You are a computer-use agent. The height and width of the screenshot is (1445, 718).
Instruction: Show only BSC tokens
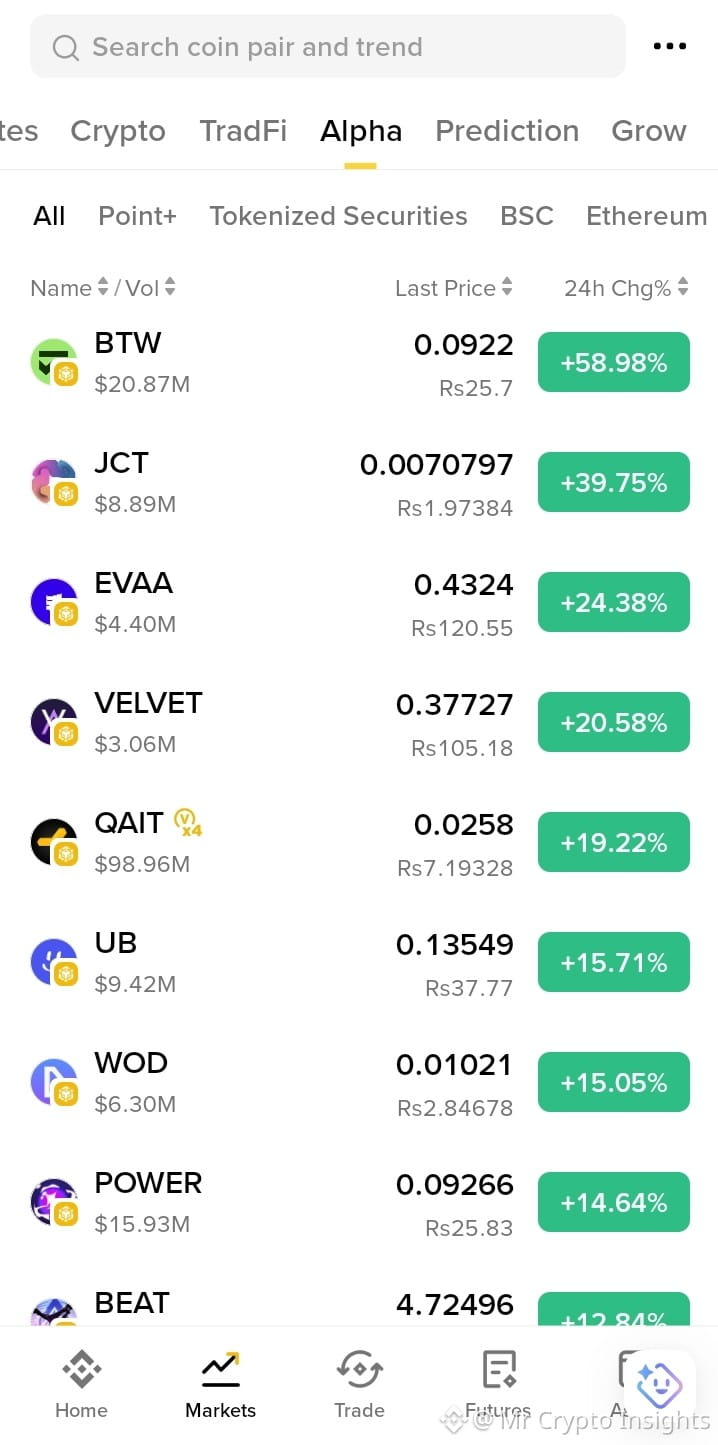click(527, 216)
